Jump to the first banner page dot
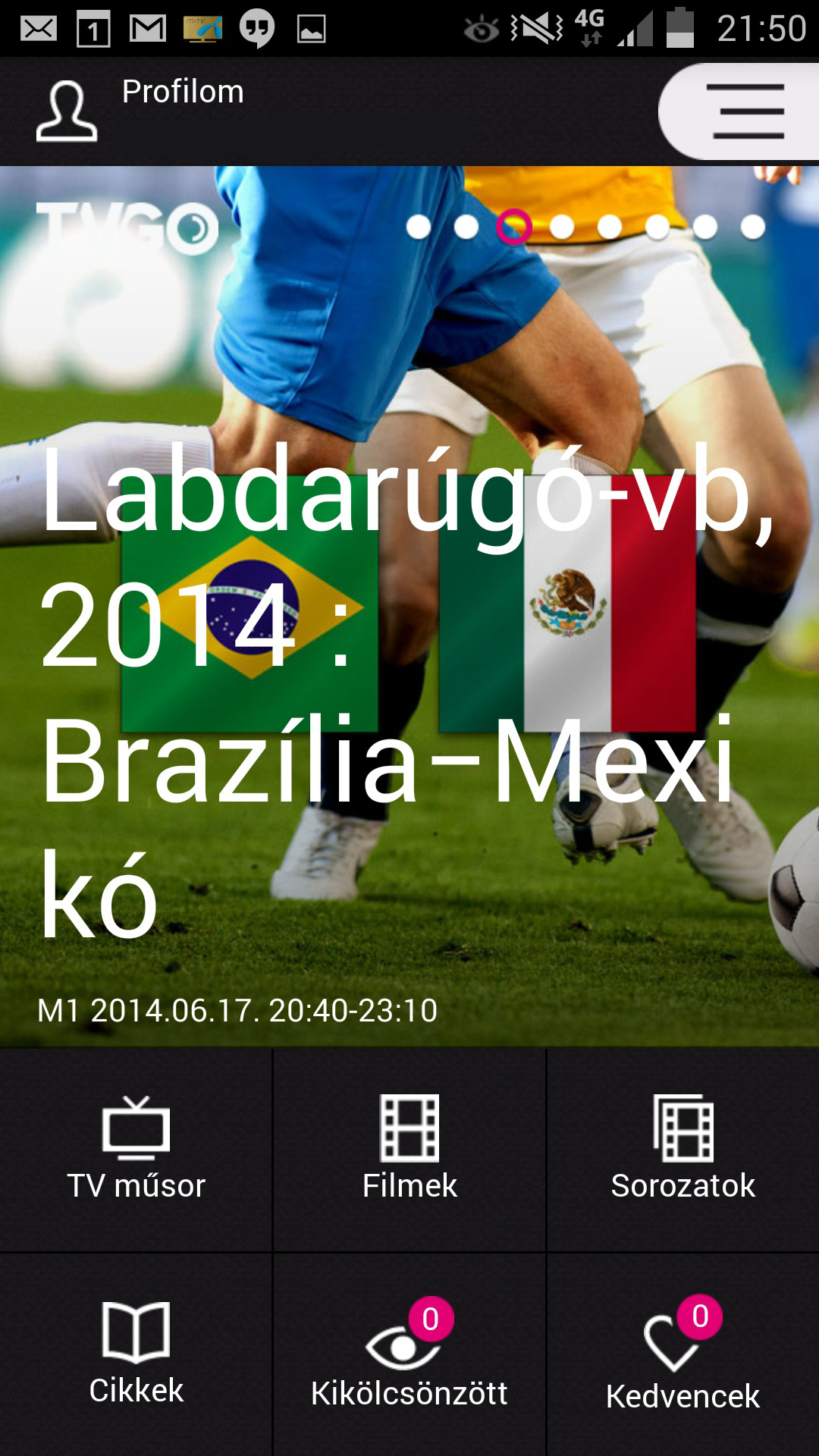This screenshot has width=819, height=1456. click(x=419, y=227)
